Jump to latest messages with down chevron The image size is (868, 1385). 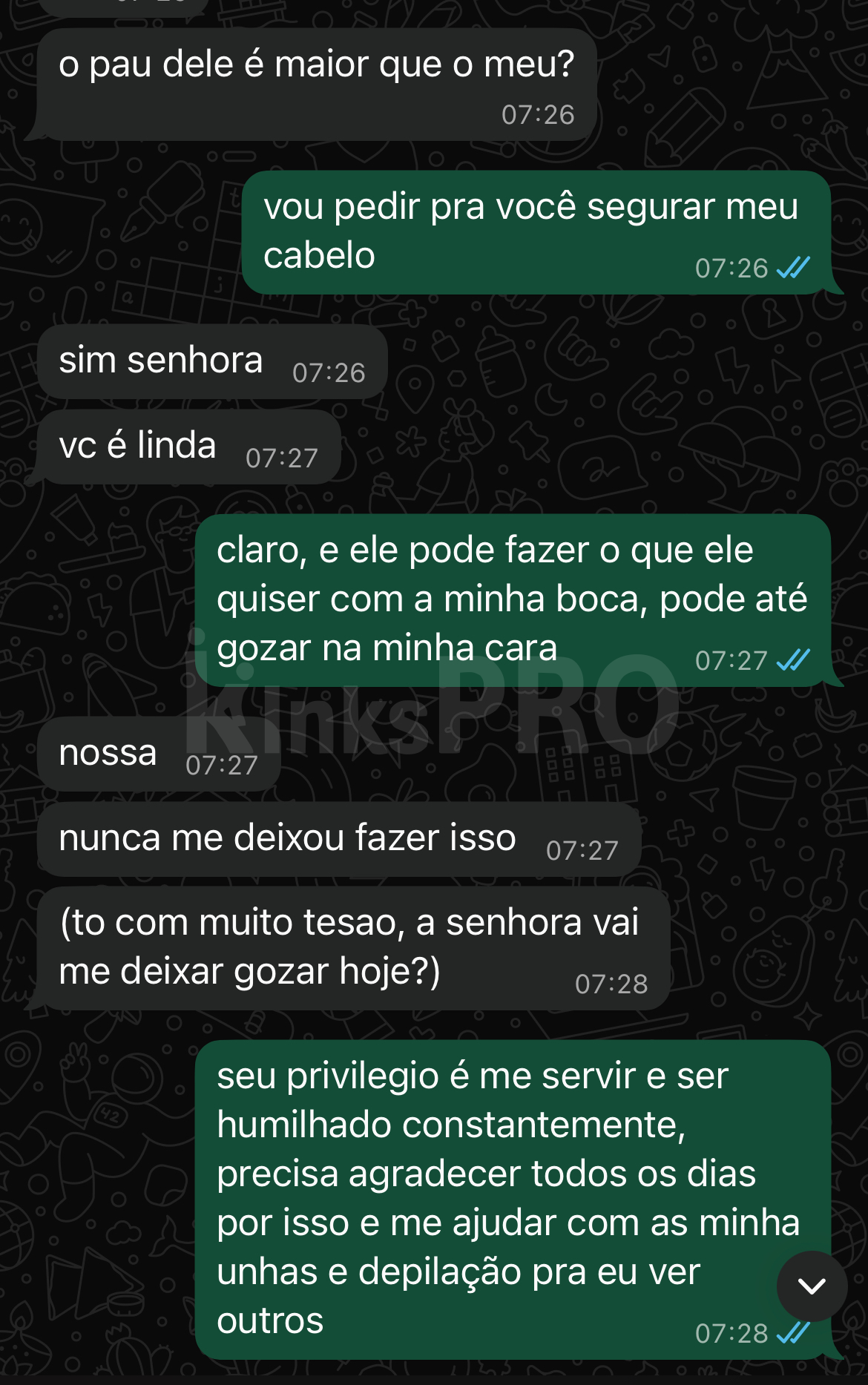point(812,1286)
